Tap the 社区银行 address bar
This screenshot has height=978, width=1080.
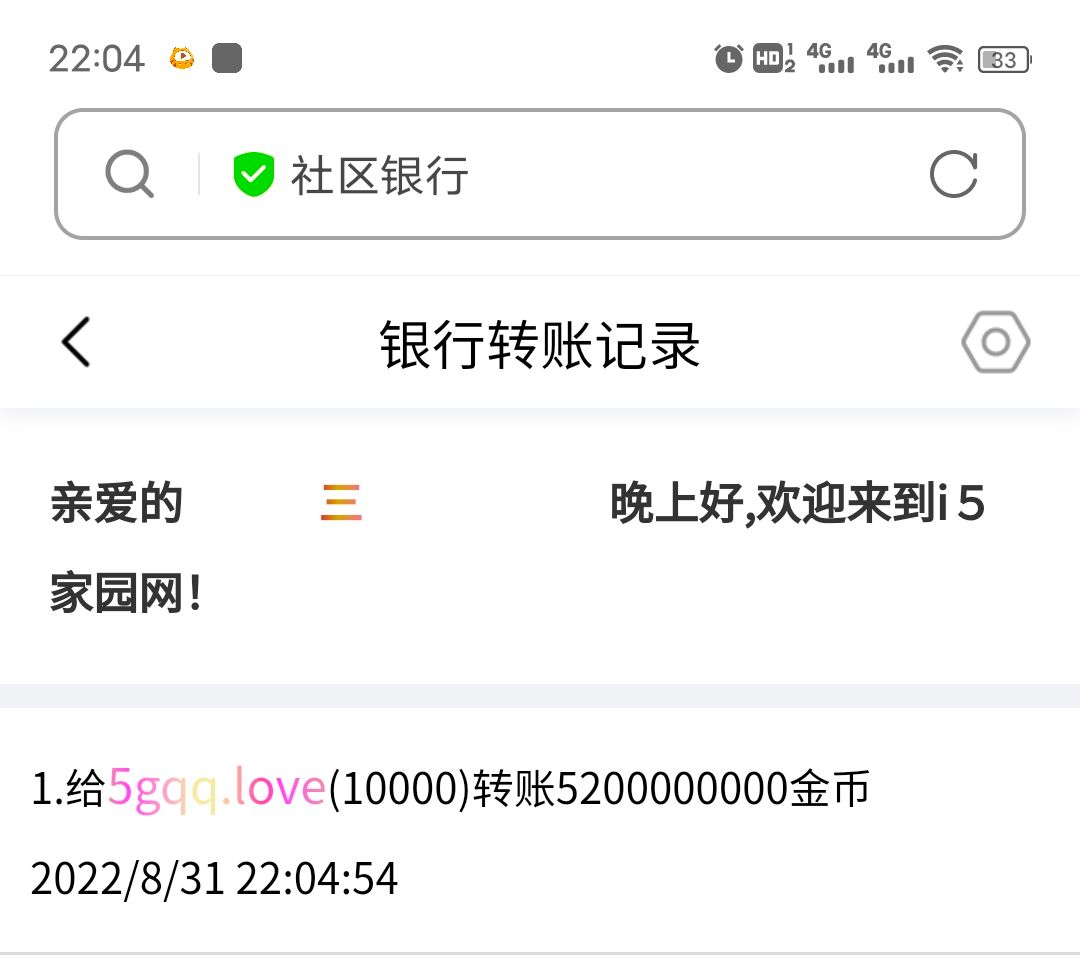click(x=560, y=175)
